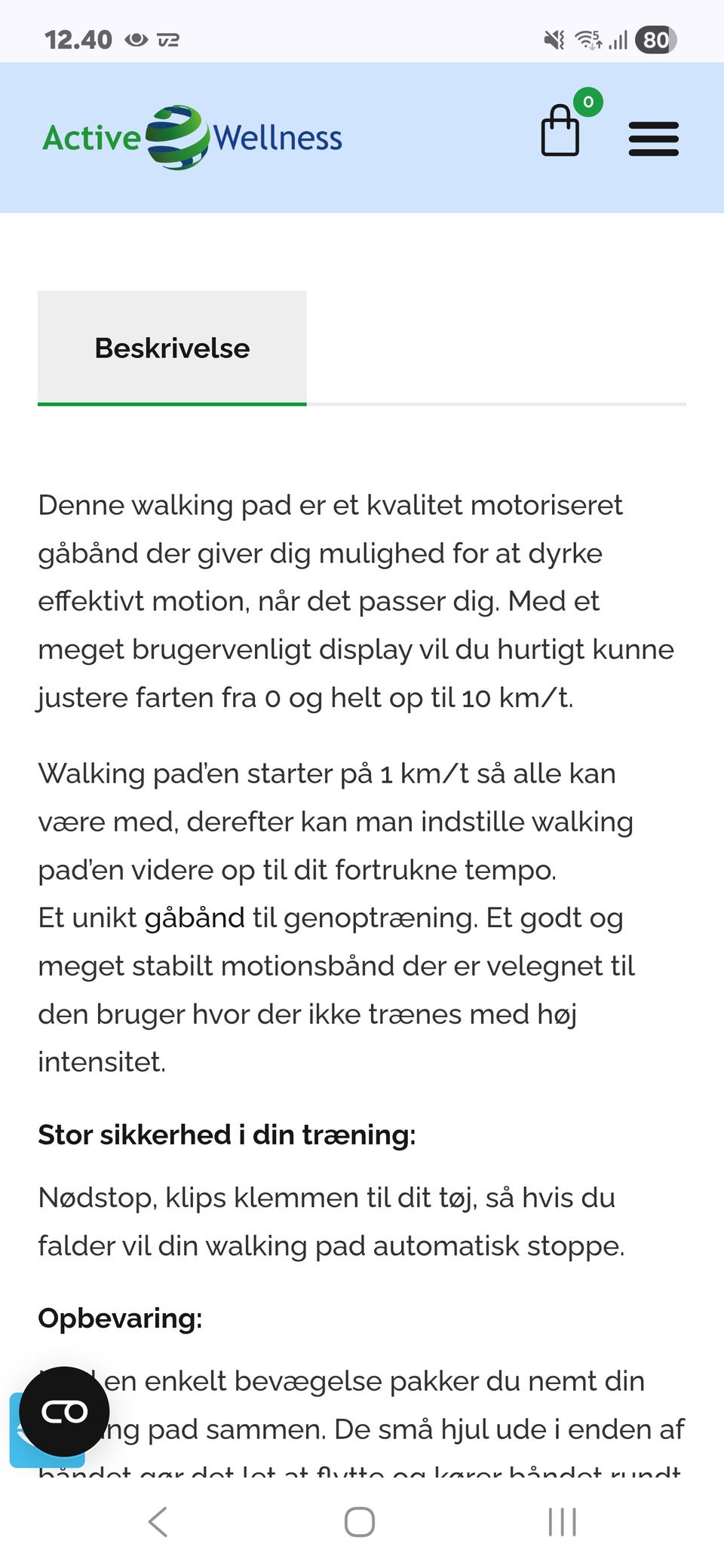Tap the clock showing 12.40

click(x=78, y=39)
